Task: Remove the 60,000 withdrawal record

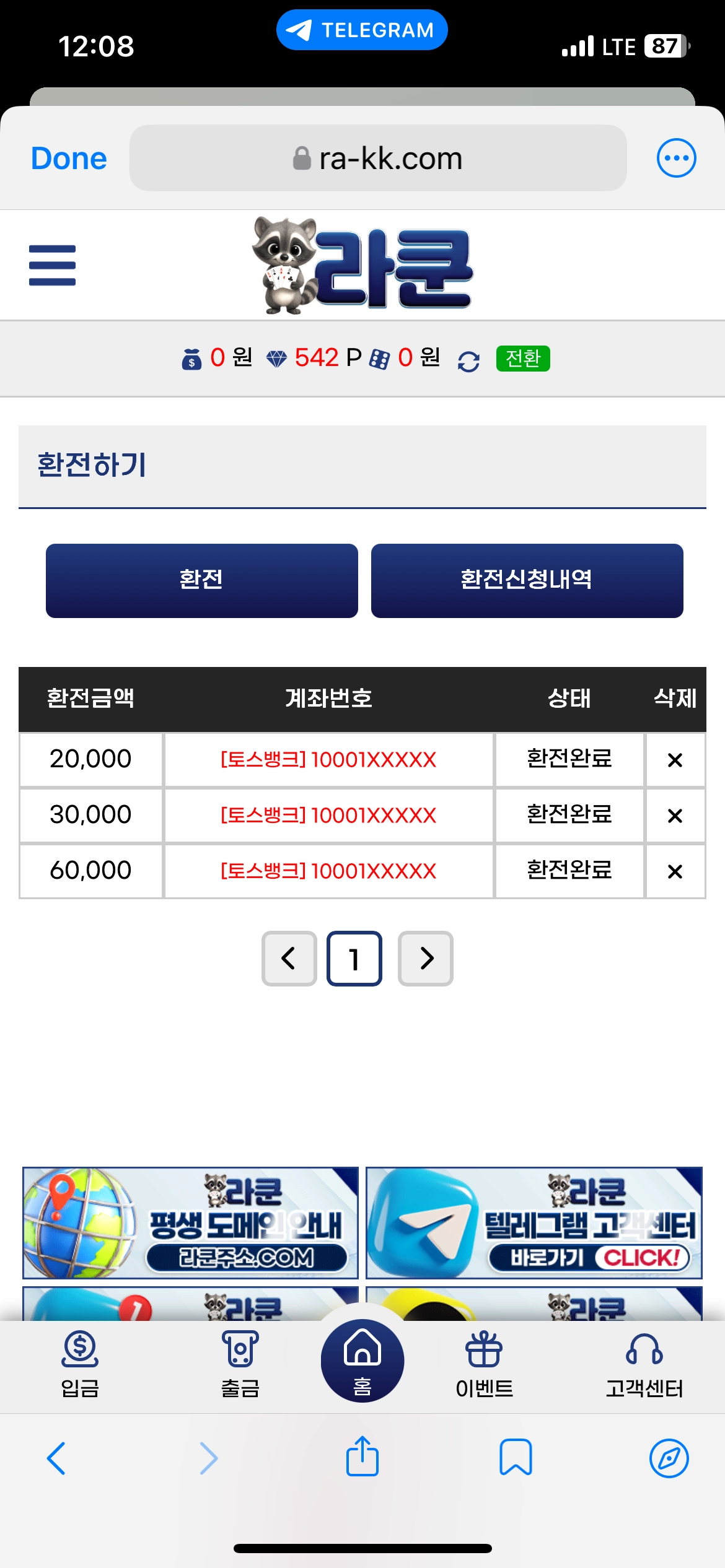Action: [675, 871]
